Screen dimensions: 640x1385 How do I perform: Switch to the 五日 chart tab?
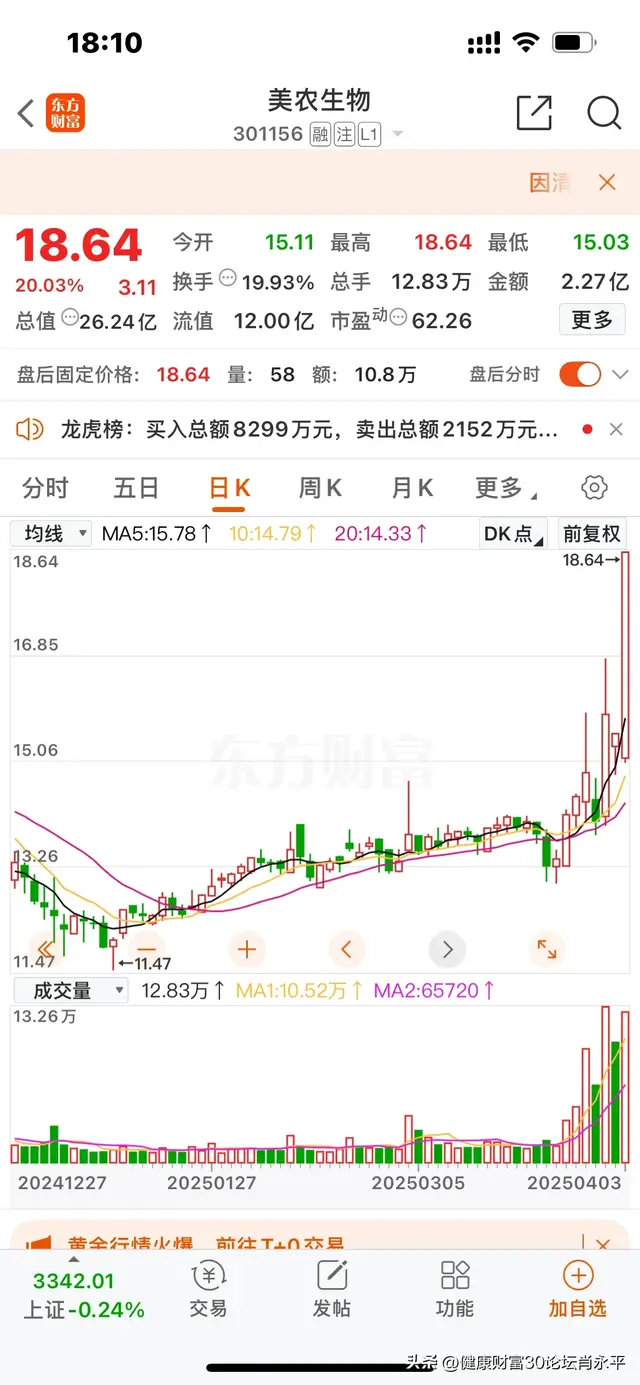136,488
